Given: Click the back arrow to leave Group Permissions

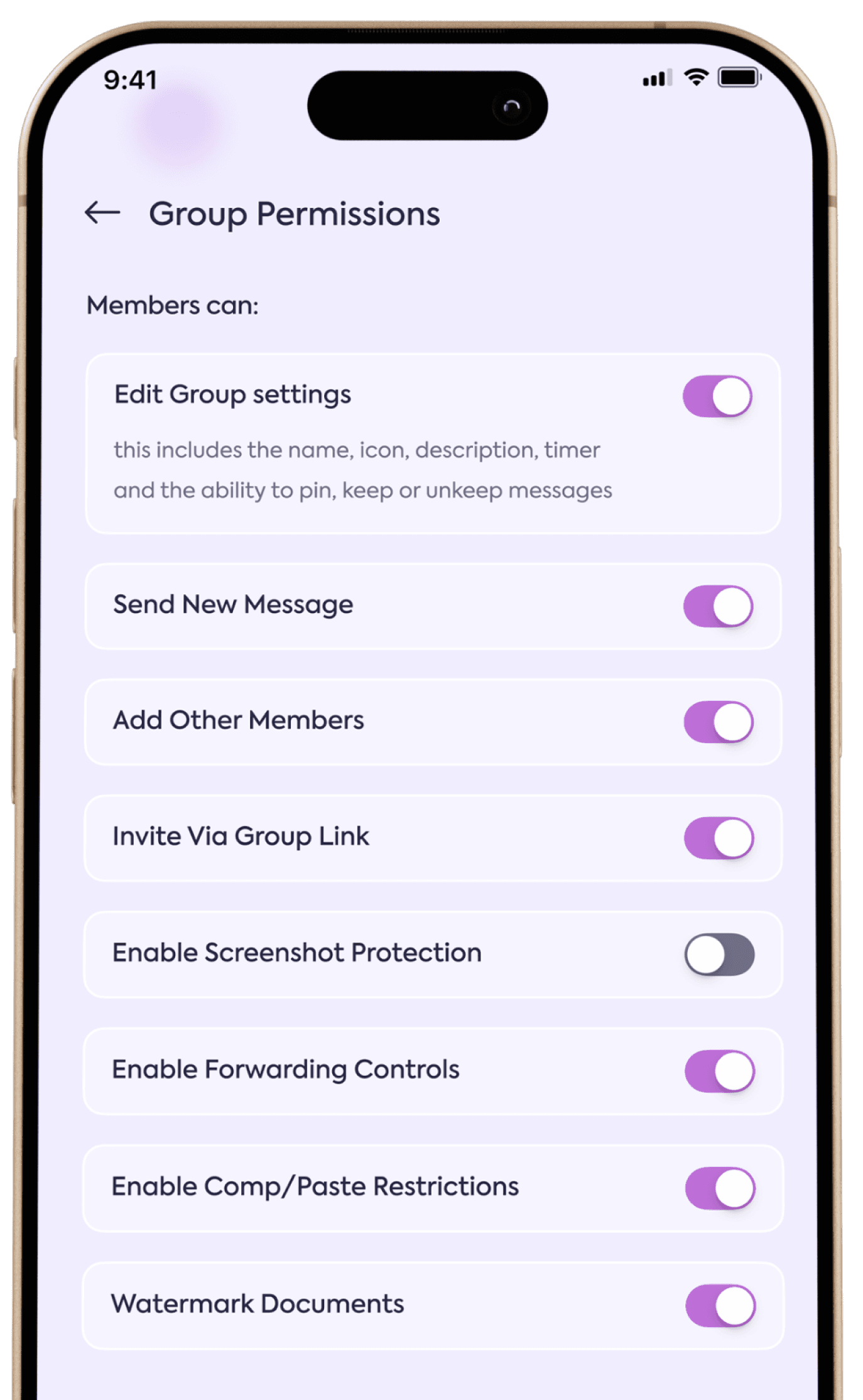Looking at the screenshot, I should point(104,212).
